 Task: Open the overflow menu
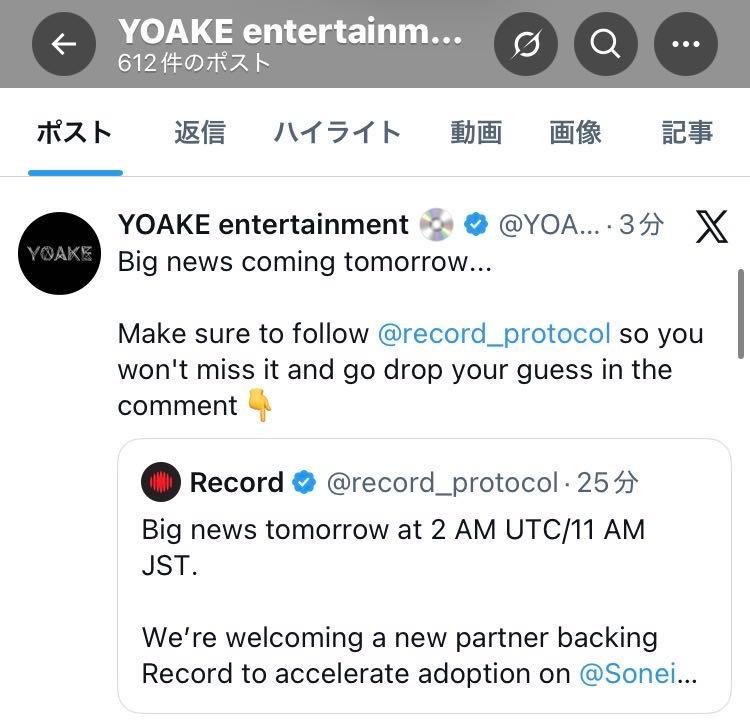coord(685,44)
